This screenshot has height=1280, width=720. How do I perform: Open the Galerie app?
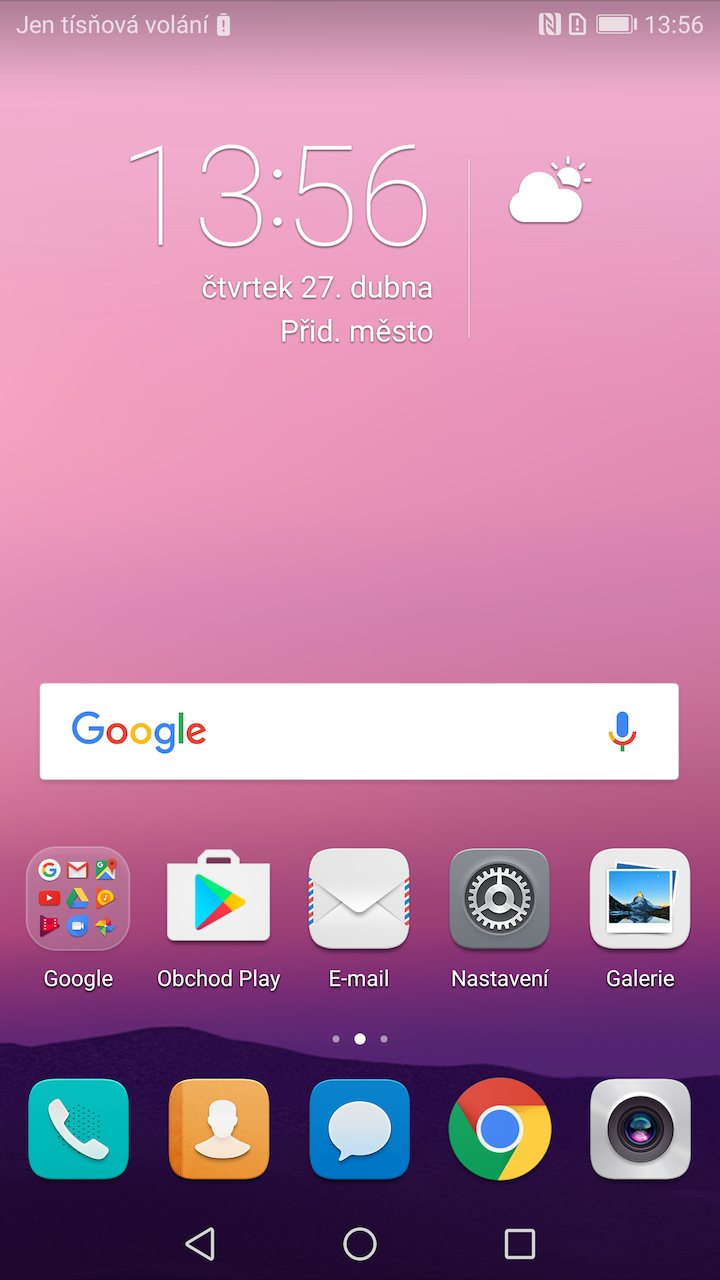640,899
